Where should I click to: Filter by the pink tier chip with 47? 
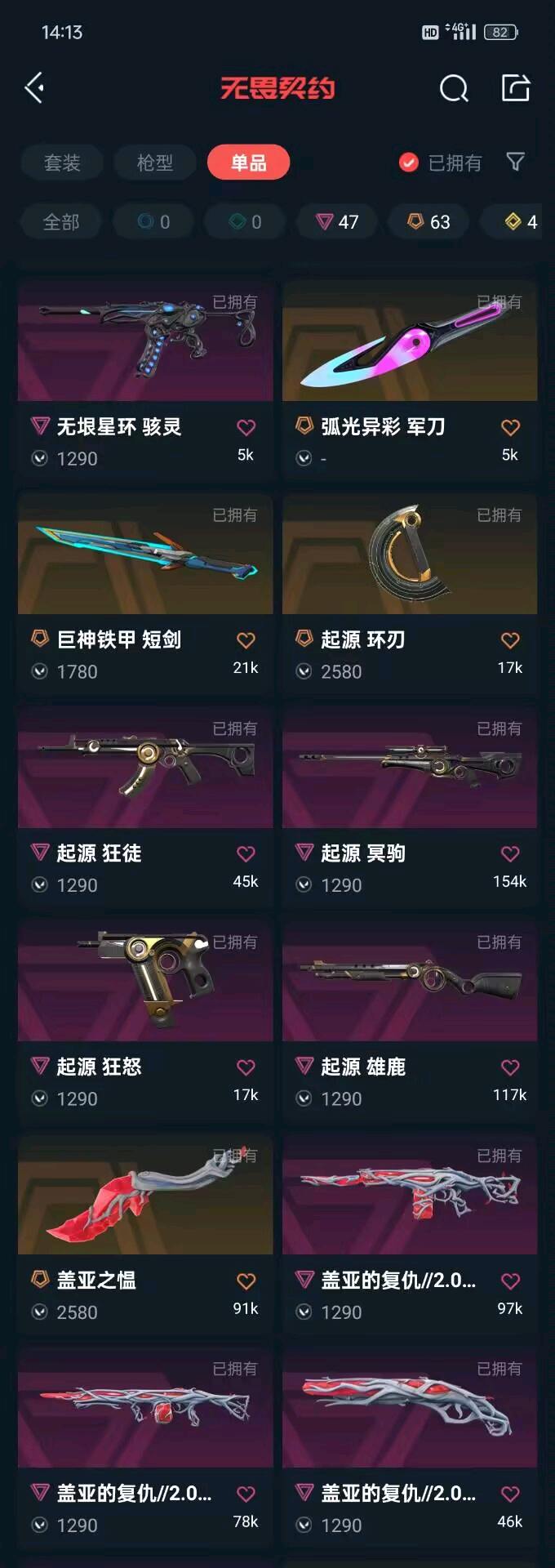(x=337, y=221)
